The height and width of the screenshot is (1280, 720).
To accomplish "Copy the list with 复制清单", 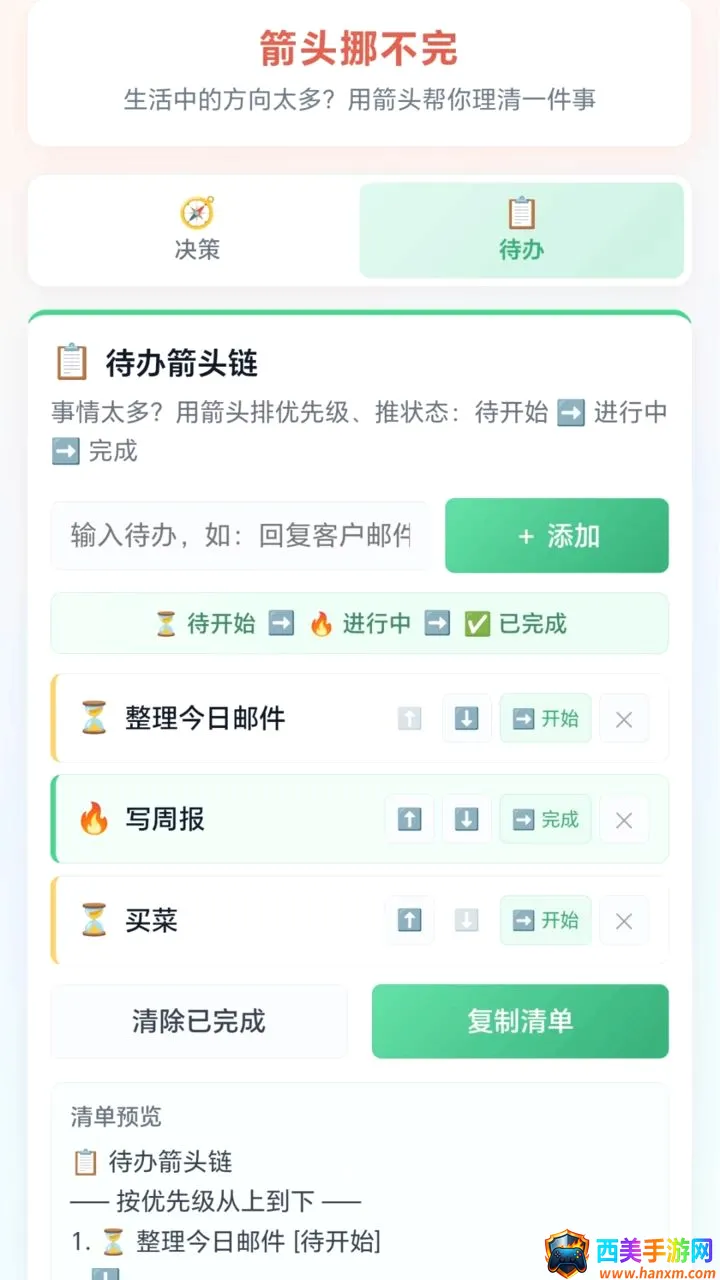I will pyautogui.click(x=520, y=1021).
